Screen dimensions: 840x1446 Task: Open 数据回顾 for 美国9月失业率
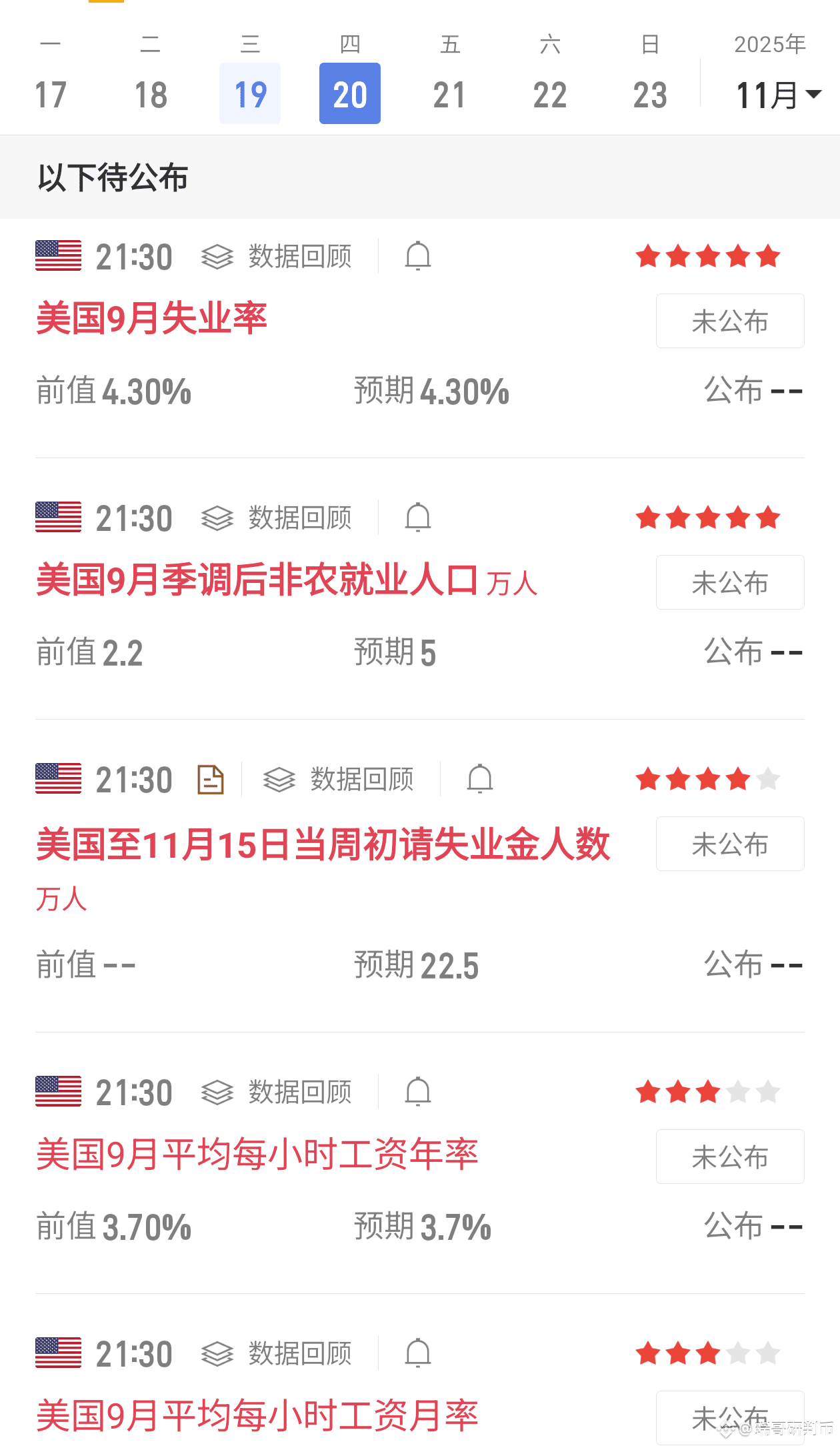277,257
